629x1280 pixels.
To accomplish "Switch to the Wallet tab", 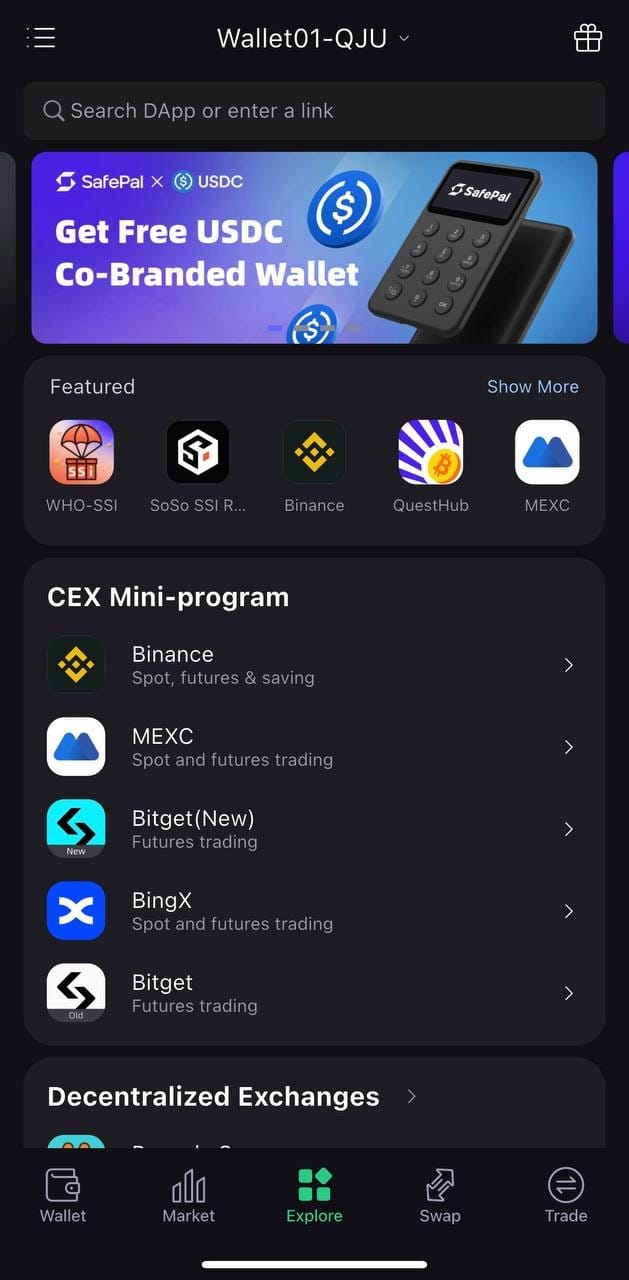I will click(63, 1196).
